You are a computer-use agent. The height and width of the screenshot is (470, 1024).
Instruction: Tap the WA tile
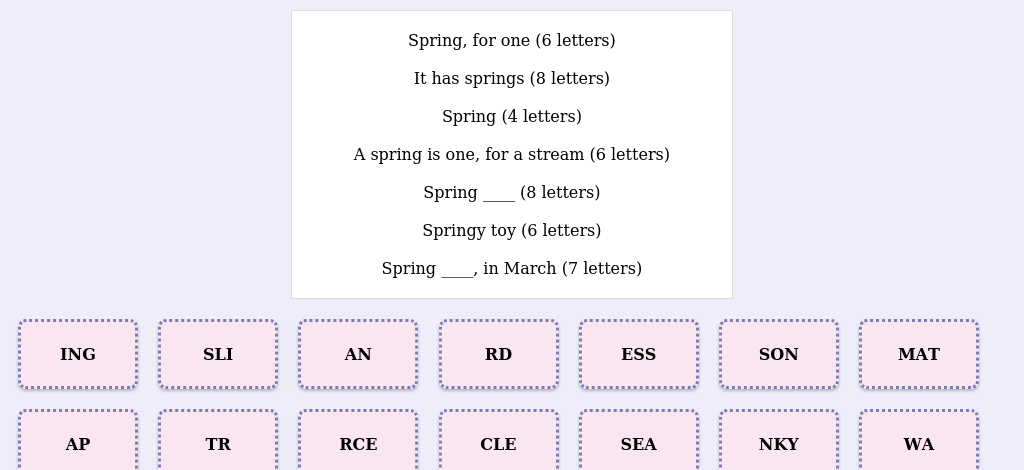919,441
